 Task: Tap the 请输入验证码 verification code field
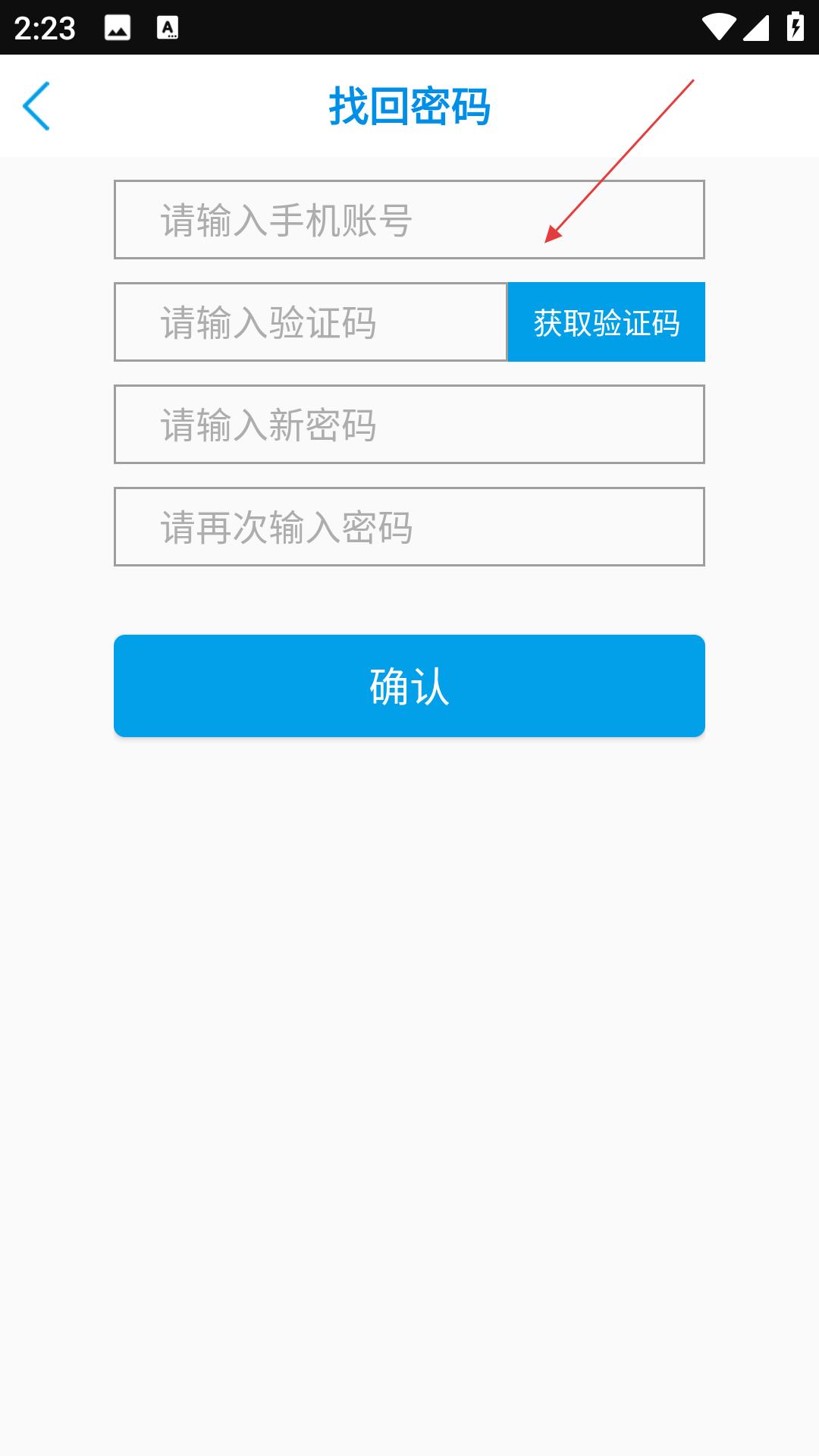click(310, 322)
